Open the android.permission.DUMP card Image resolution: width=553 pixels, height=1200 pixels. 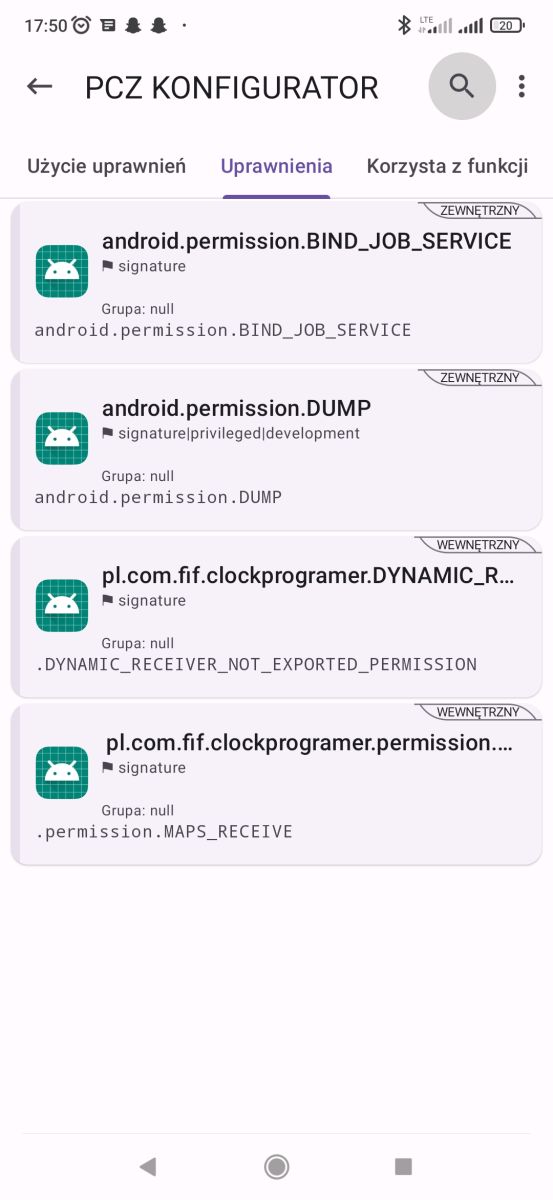276,450
